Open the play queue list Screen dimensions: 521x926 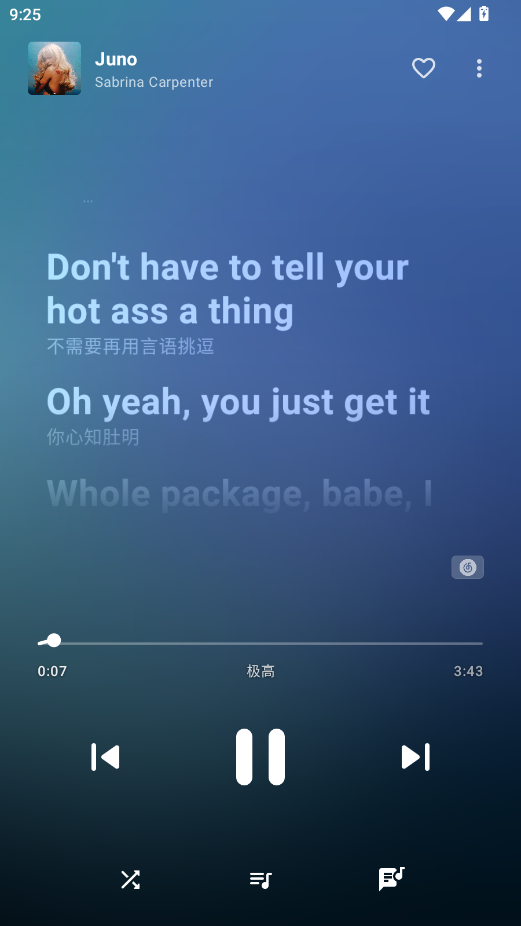[260, 879]
